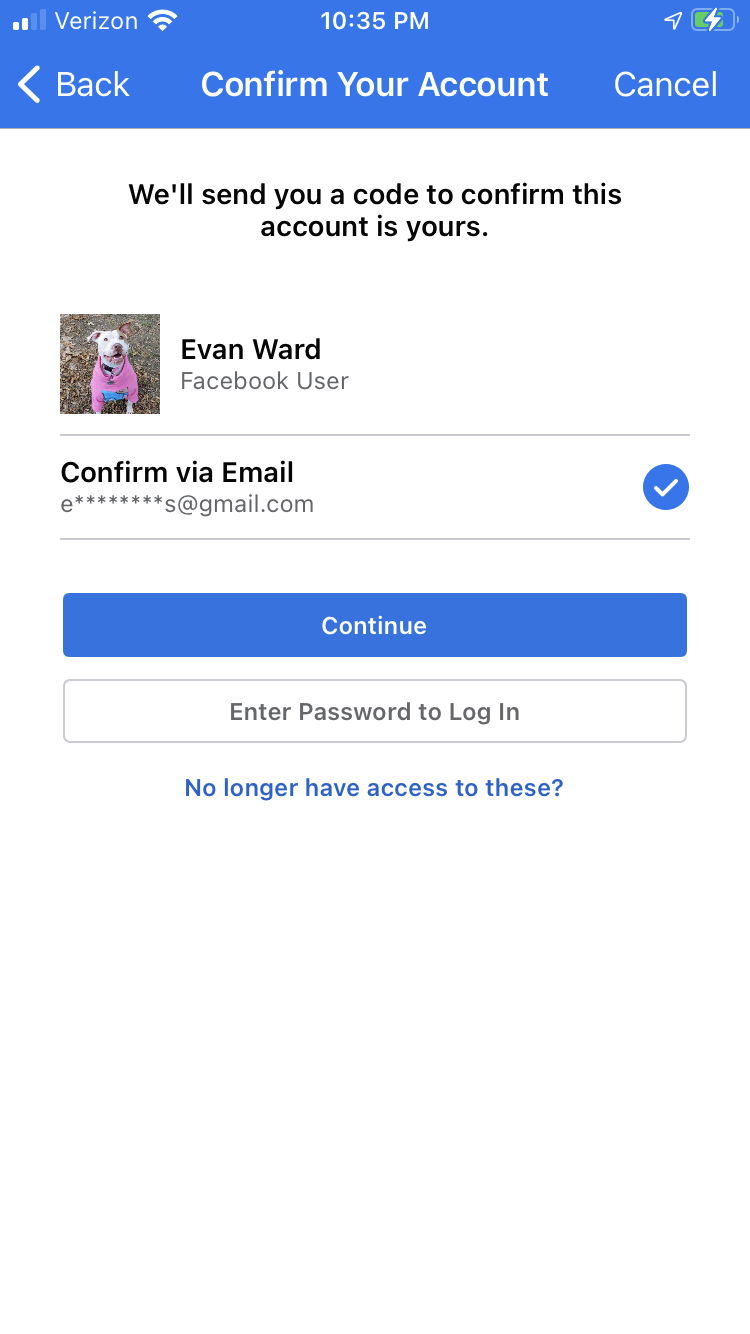Tap Evan Ward's profile photo
Image resolution: width=750 pixels, height=1334 pixels.
[x=110, y=364]
